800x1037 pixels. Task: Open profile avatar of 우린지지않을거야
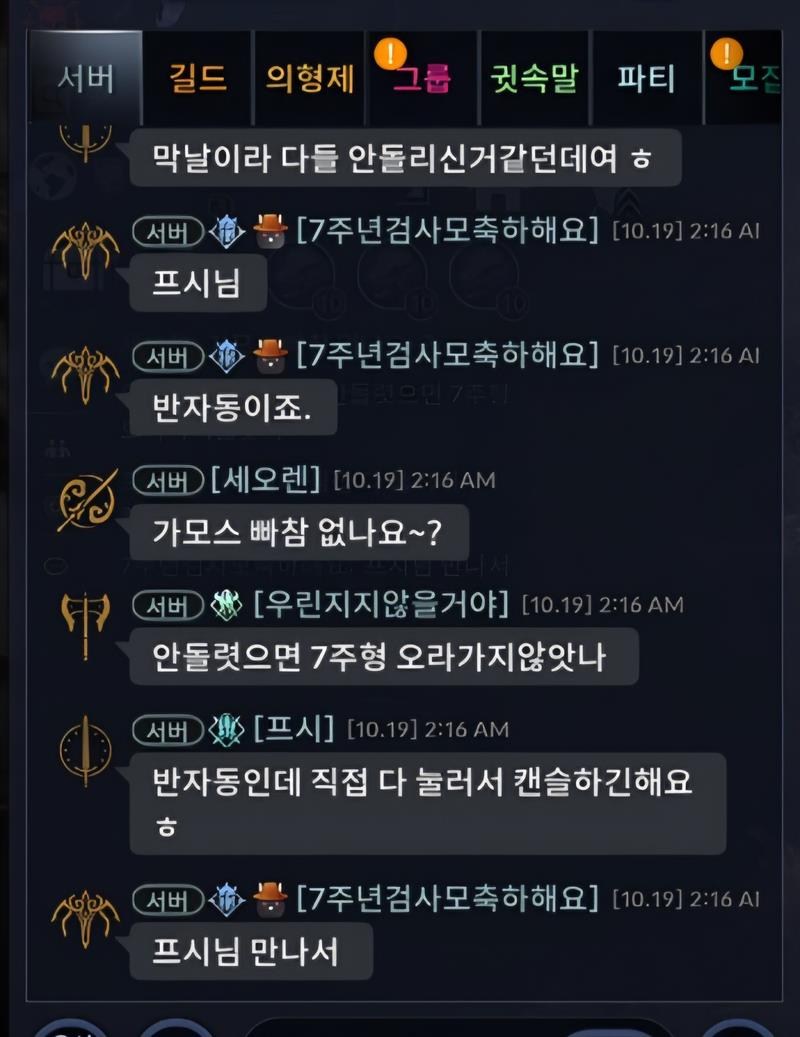click(85, 624)
